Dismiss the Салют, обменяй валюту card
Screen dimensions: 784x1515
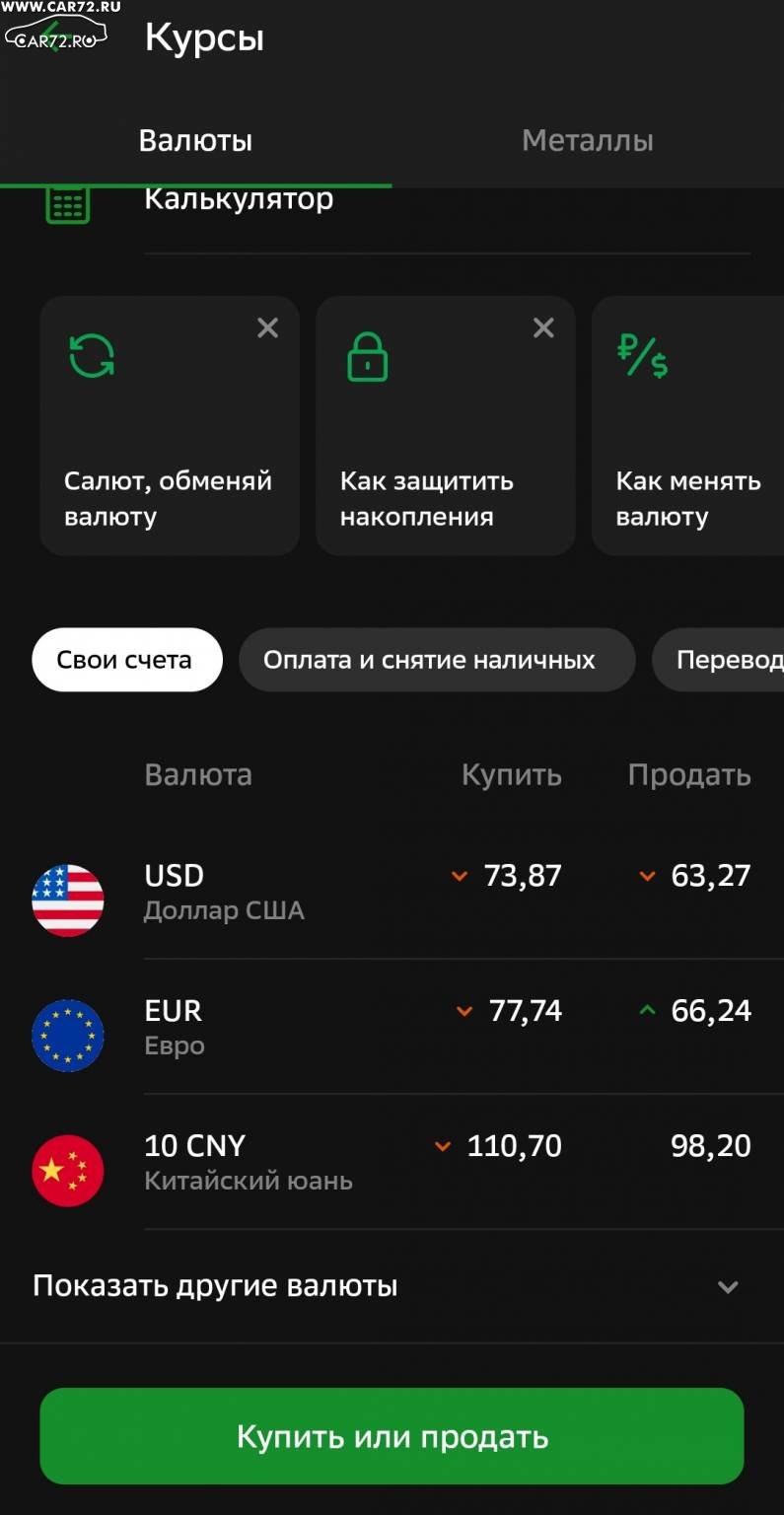[267, 328]
